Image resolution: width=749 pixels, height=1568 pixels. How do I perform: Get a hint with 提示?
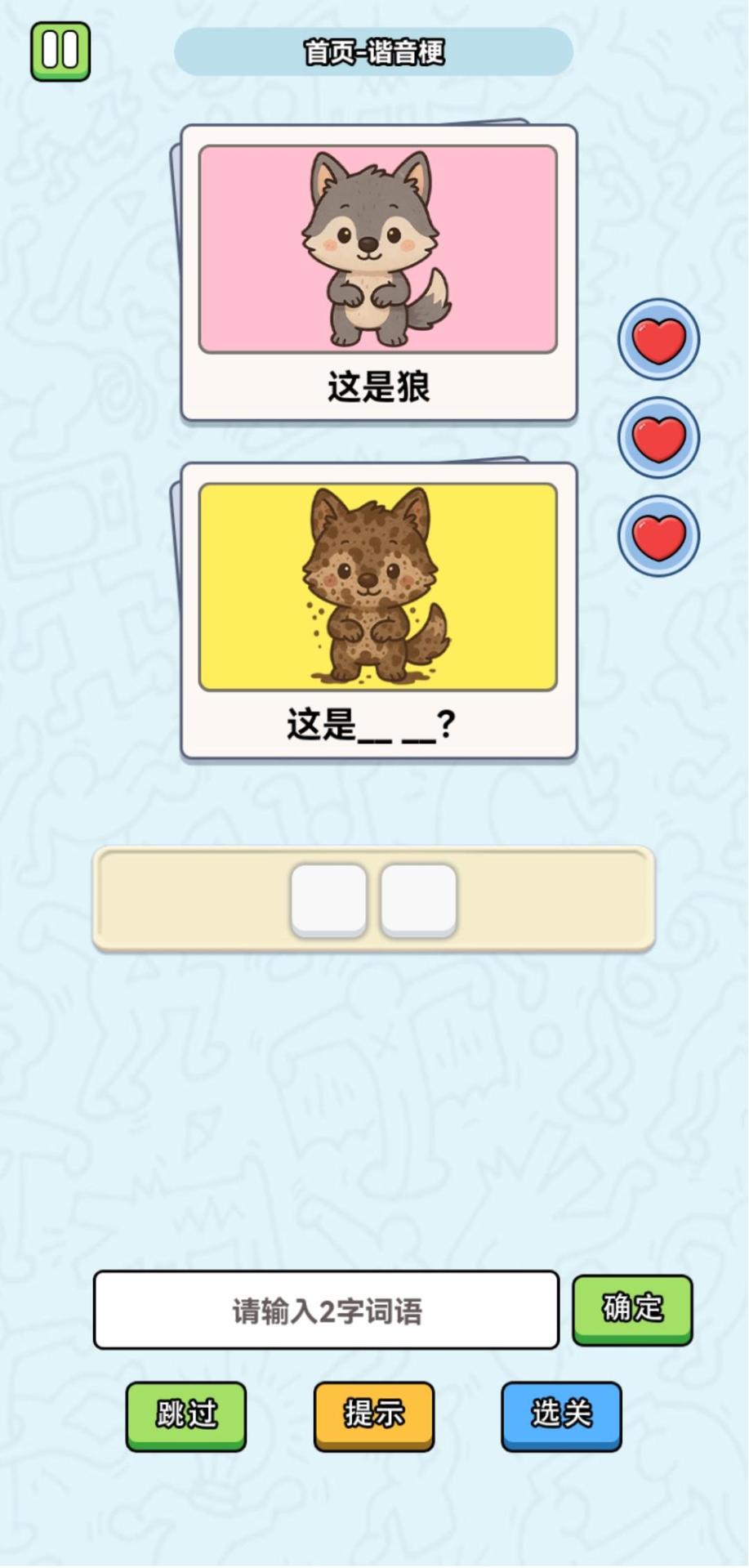point(374,1414)
